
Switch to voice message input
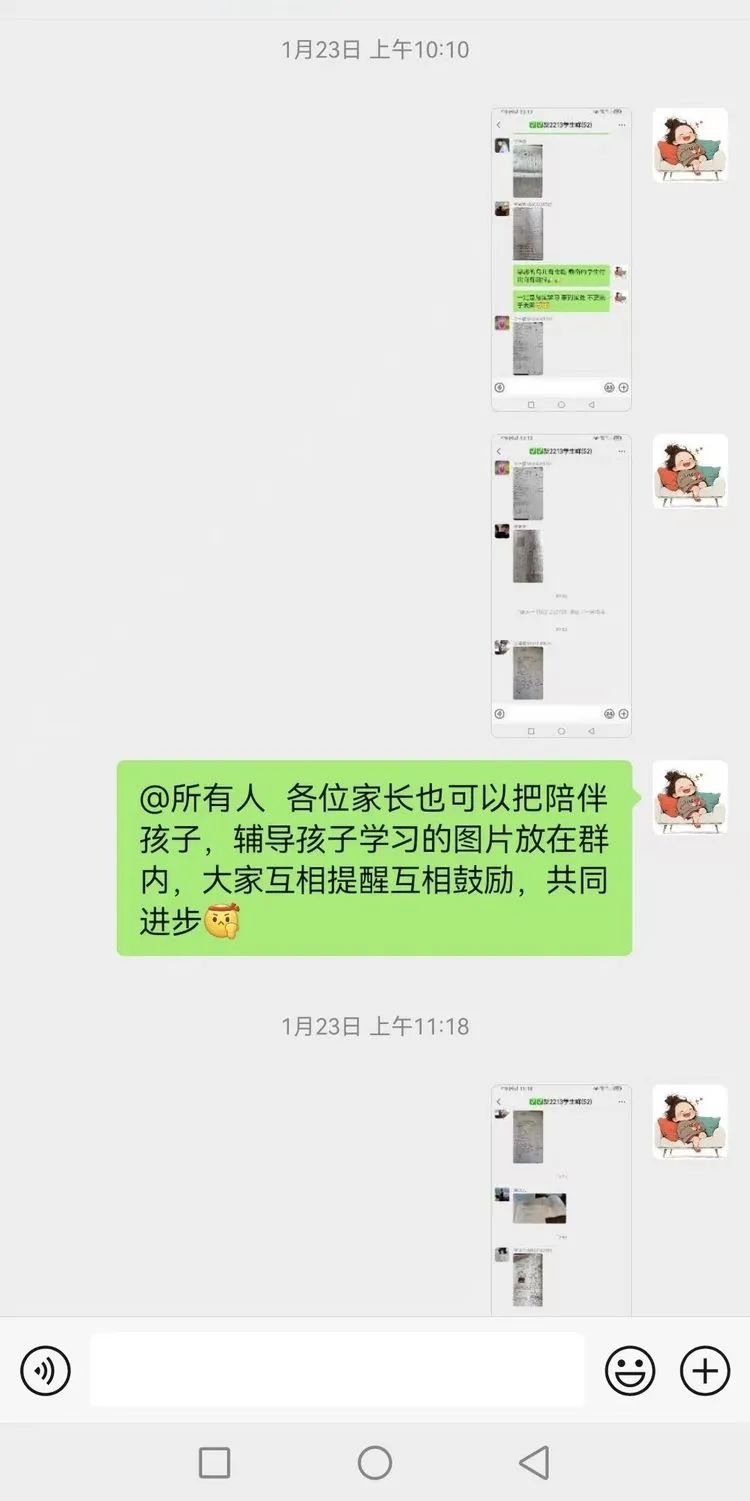[46, 1370]
